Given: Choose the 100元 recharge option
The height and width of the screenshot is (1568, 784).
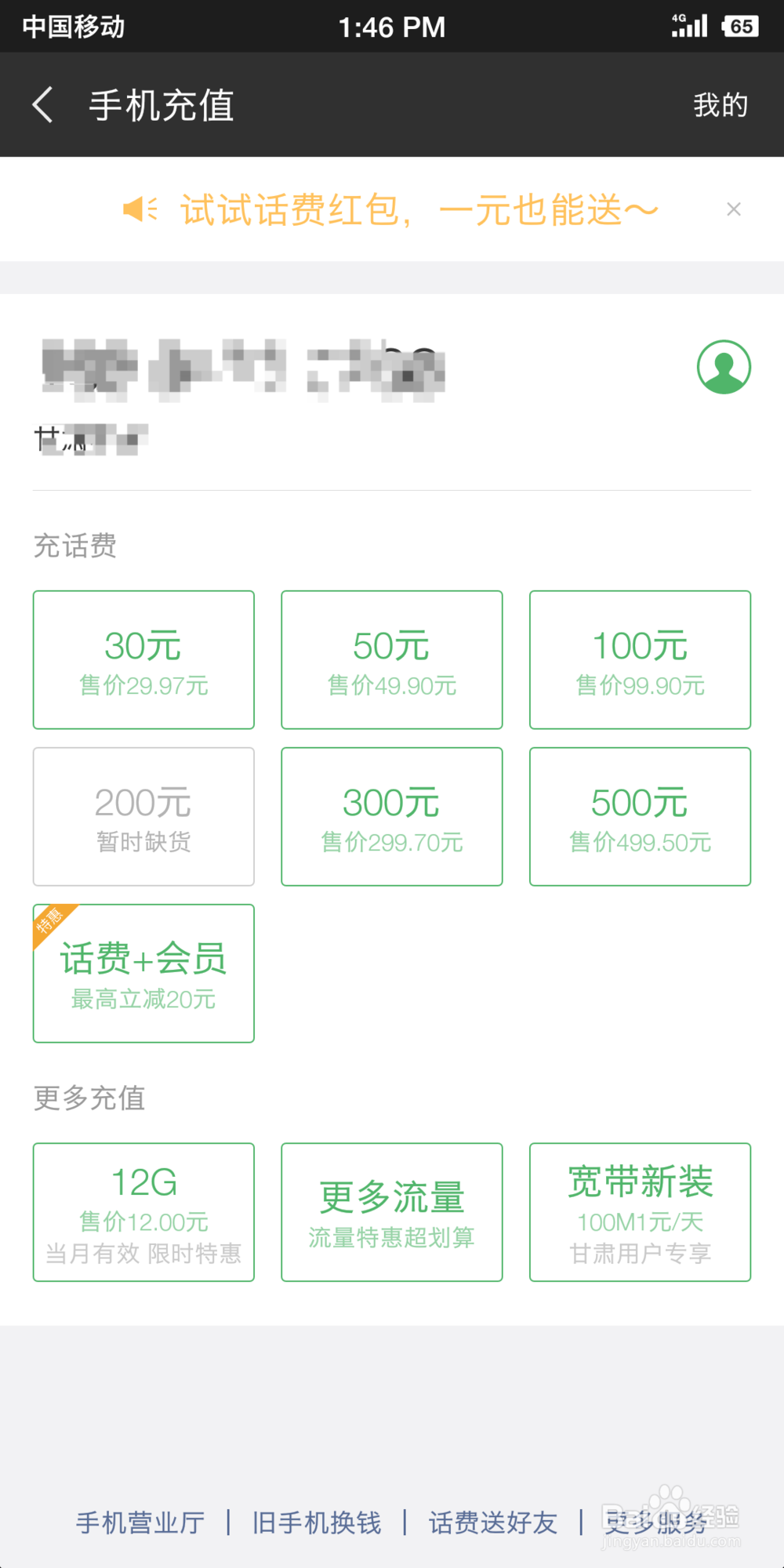Looking at the screenshot, I should tap(640, 659).
